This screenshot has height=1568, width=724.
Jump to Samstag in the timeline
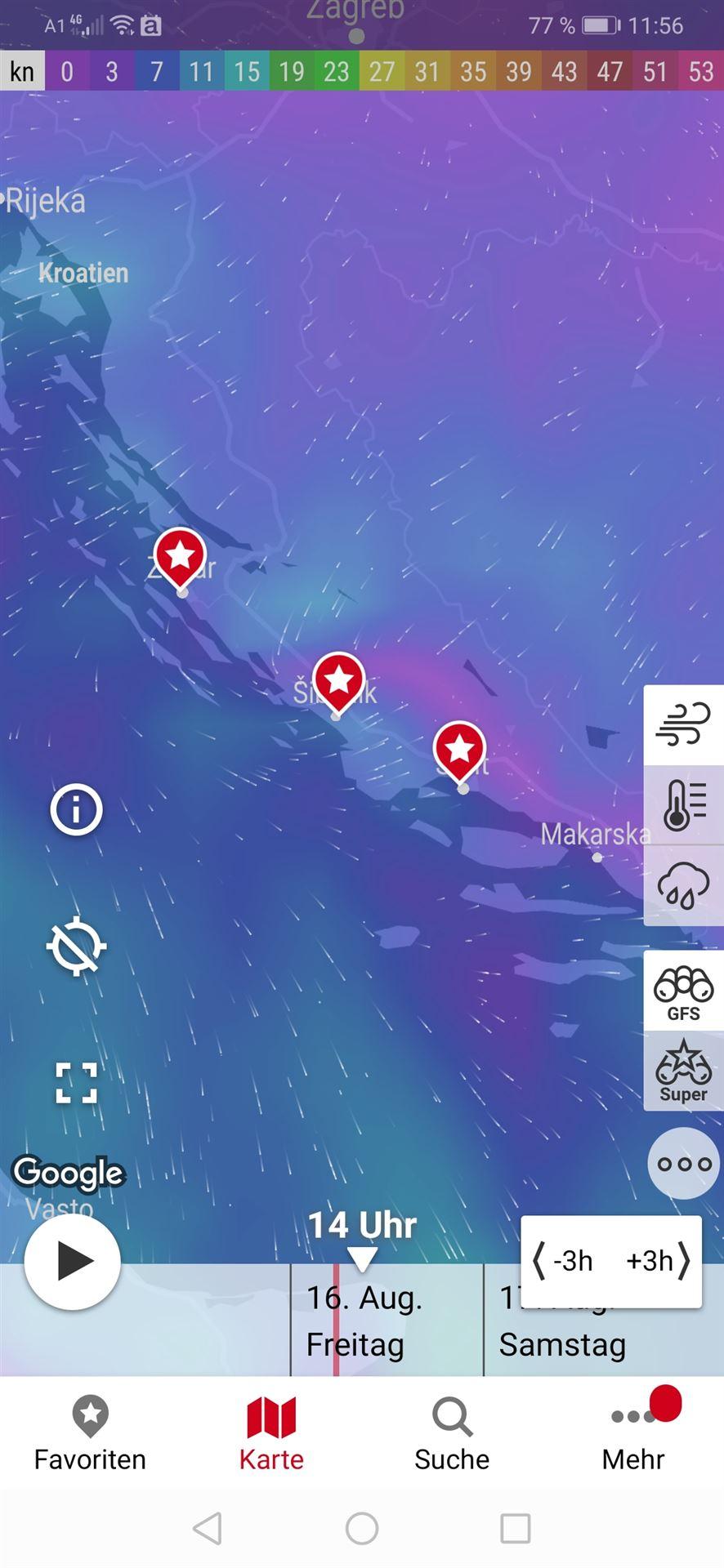[x=562, y=1344]
